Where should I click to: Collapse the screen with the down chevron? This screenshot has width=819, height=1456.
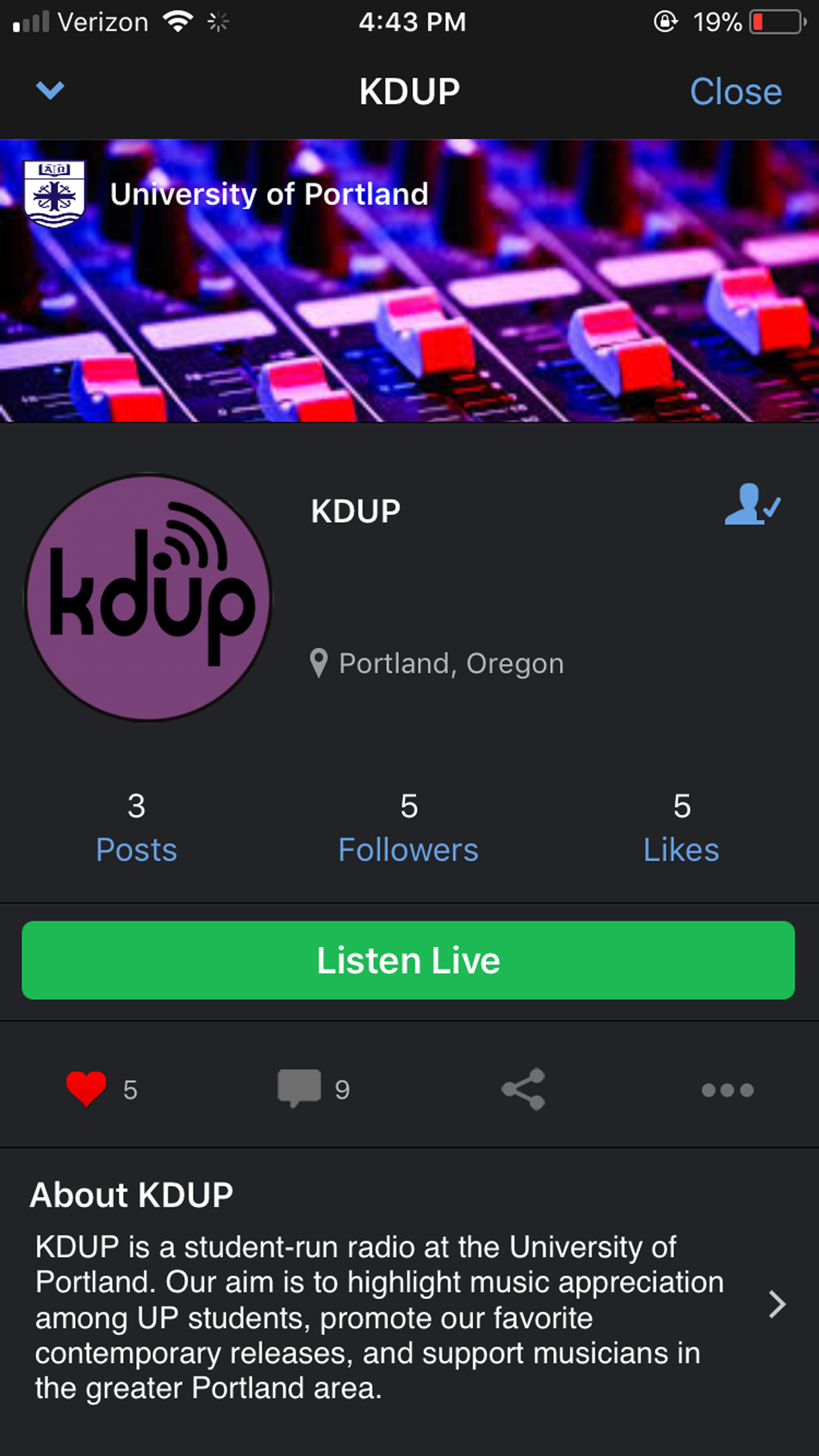coord(49,90)
